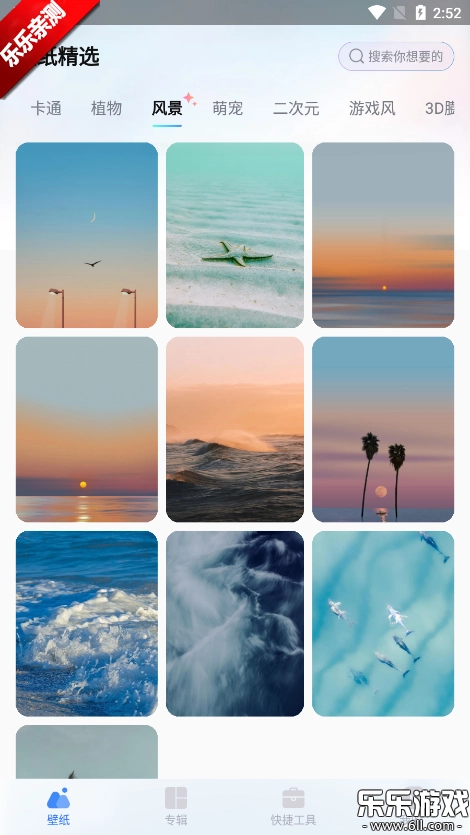
Task: Open the 萌宠 category tab
Action: [x=227, y=108]
